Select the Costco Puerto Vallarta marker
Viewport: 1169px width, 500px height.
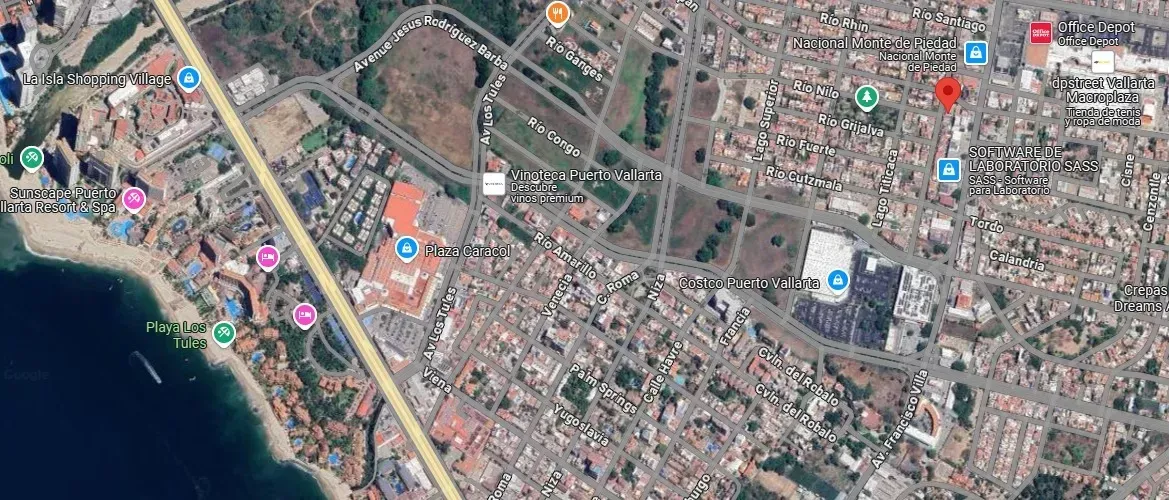[x=838, y=281]
